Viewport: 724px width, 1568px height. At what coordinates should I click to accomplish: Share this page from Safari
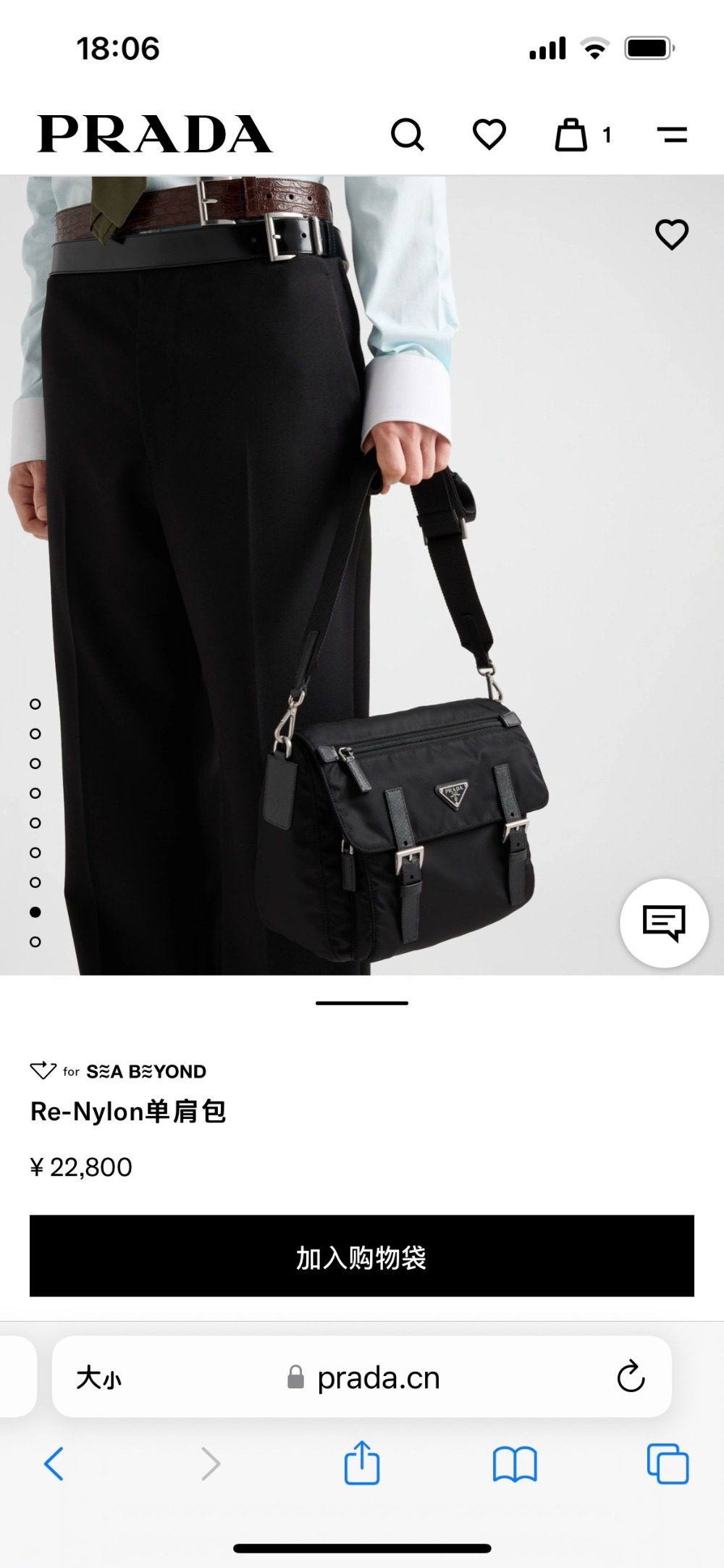point(362,1464)
